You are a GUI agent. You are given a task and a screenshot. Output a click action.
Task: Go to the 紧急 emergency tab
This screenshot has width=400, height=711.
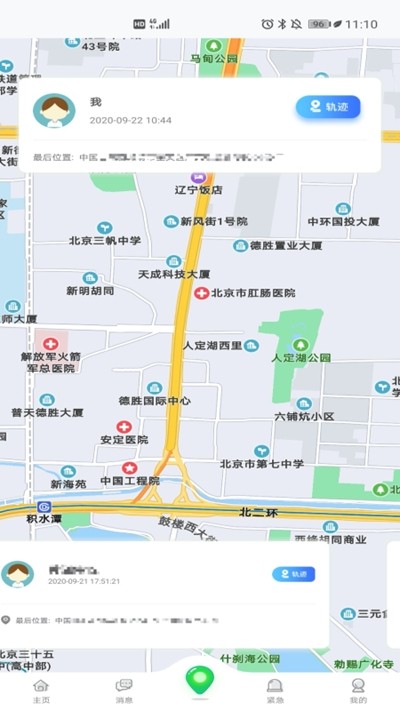point(275,691)
